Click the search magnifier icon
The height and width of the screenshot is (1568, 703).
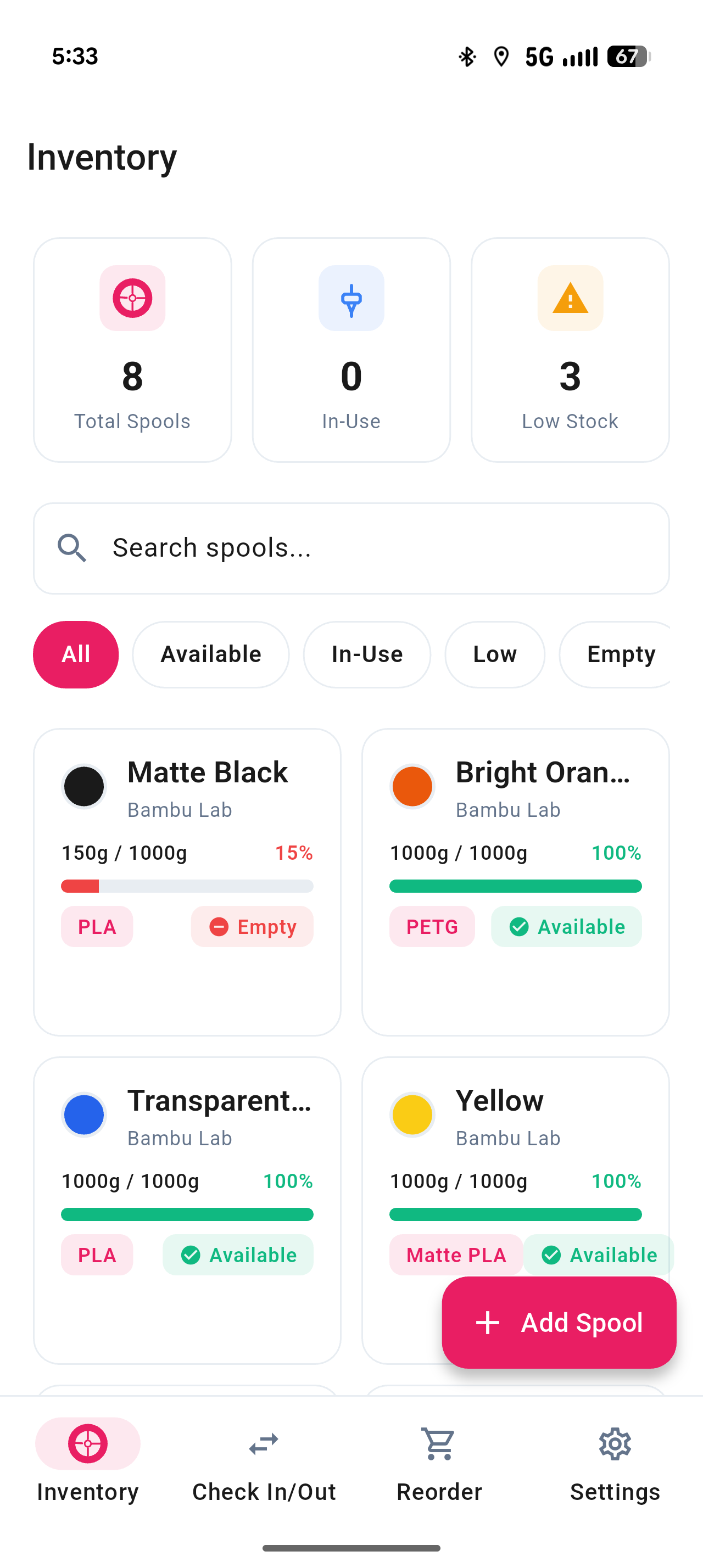[72, 548]
